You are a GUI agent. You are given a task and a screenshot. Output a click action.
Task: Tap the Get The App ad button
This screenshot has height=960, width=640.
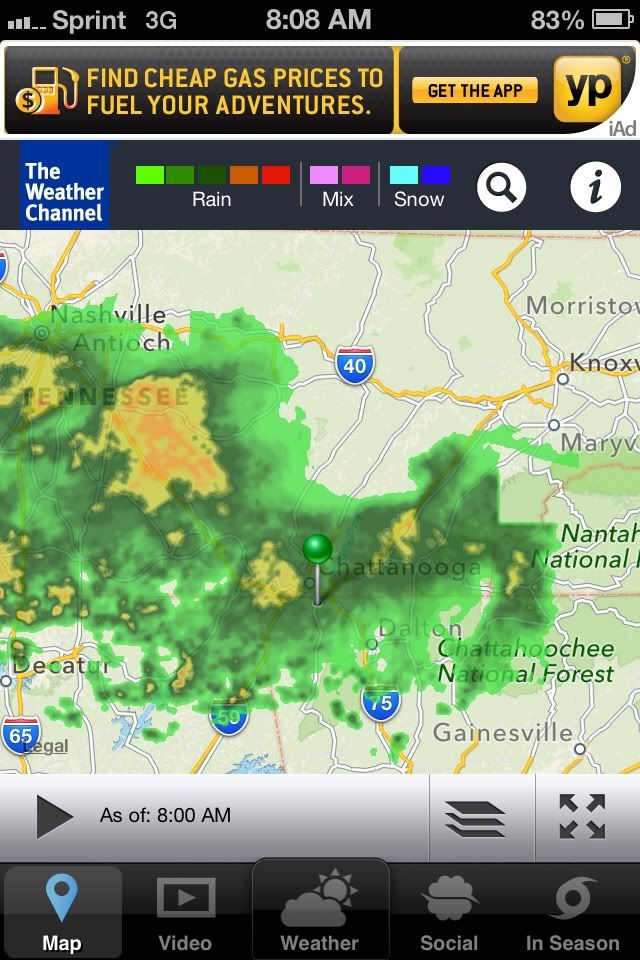tap(475, 91)
